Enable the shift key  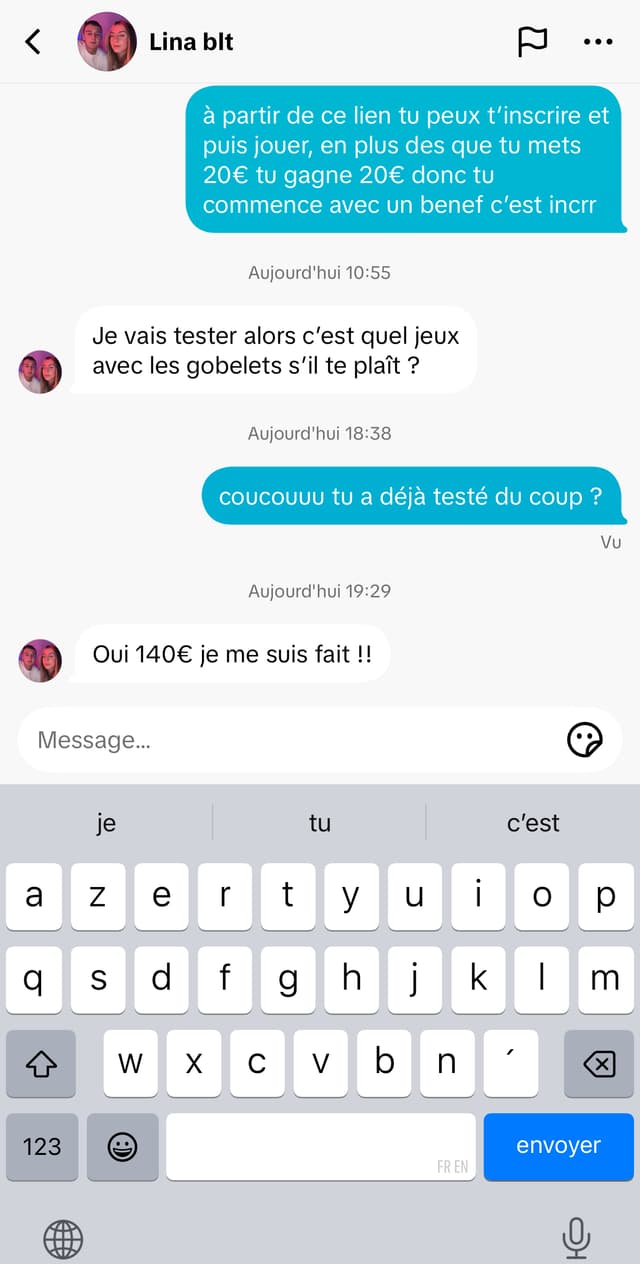tap(41, 1064)
